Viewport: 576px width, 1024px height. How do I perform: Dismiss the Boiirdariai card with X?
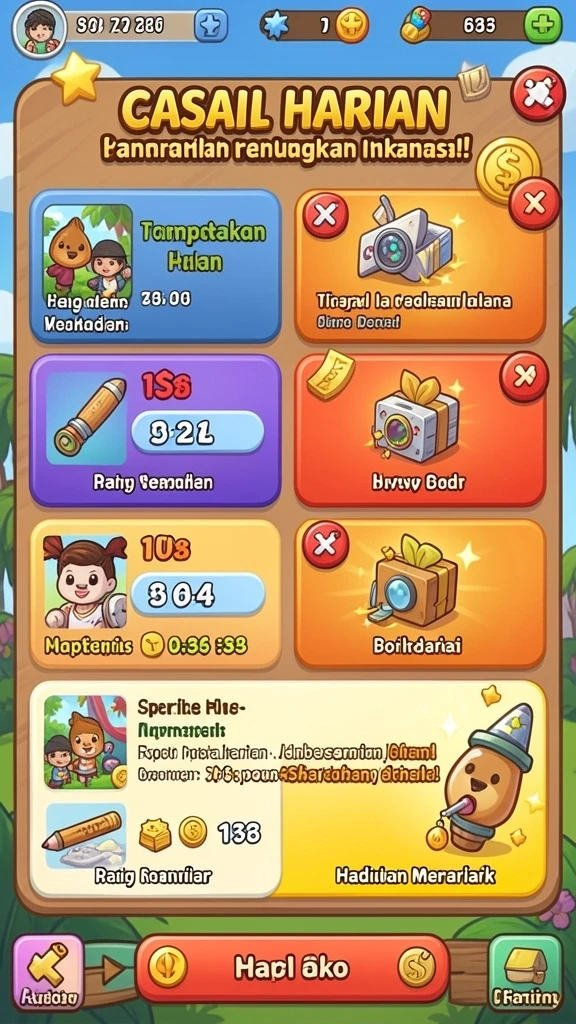325,544
